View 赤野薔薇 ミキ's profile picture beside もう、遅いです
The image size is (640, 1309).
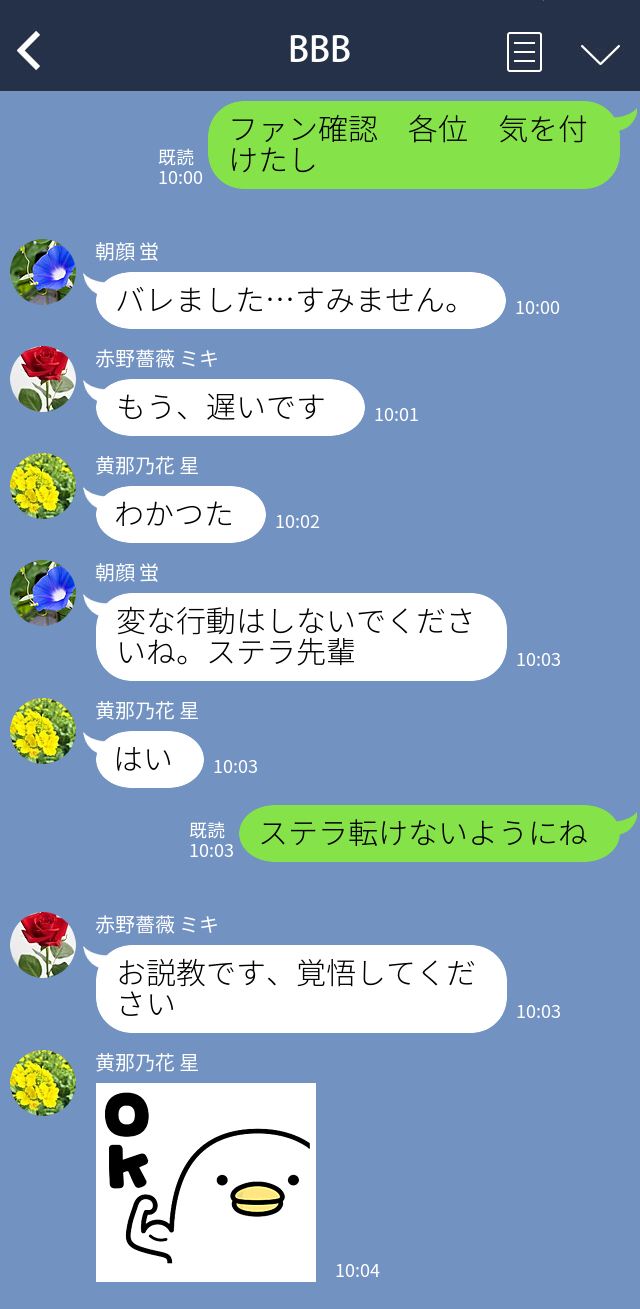(x=43, y=379)
